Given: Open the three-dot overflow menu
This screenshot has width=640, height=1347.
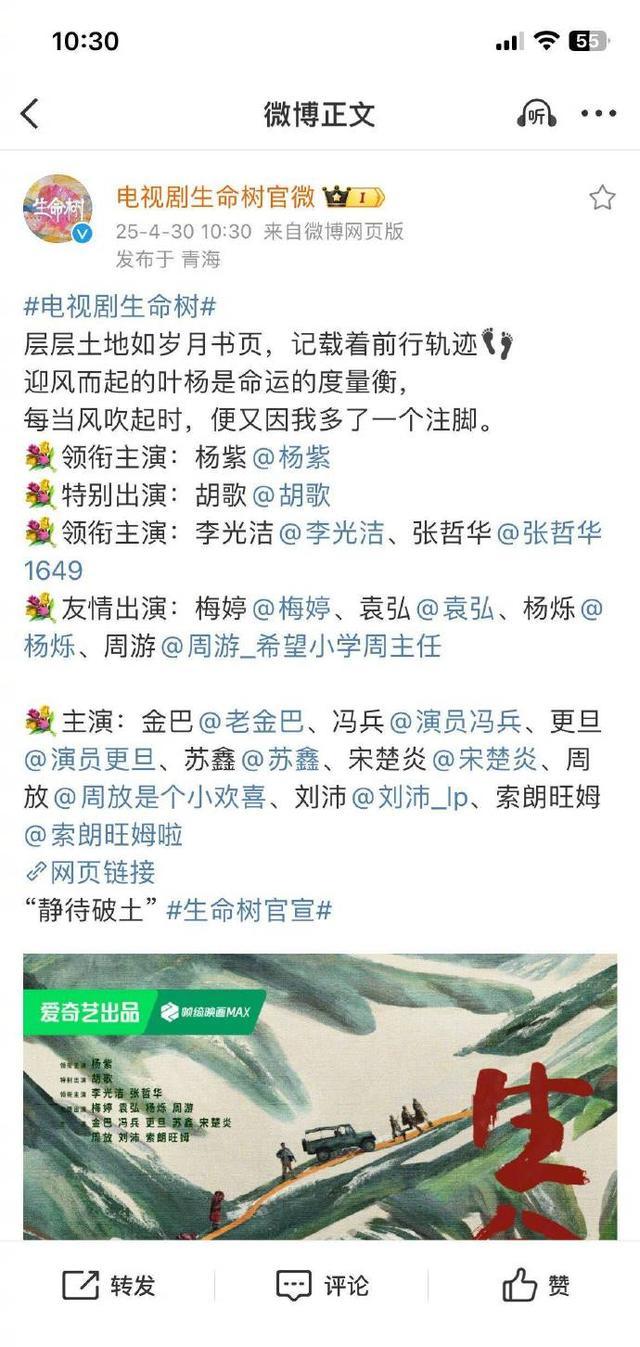Looking at the screenshot, I should 598,114.
